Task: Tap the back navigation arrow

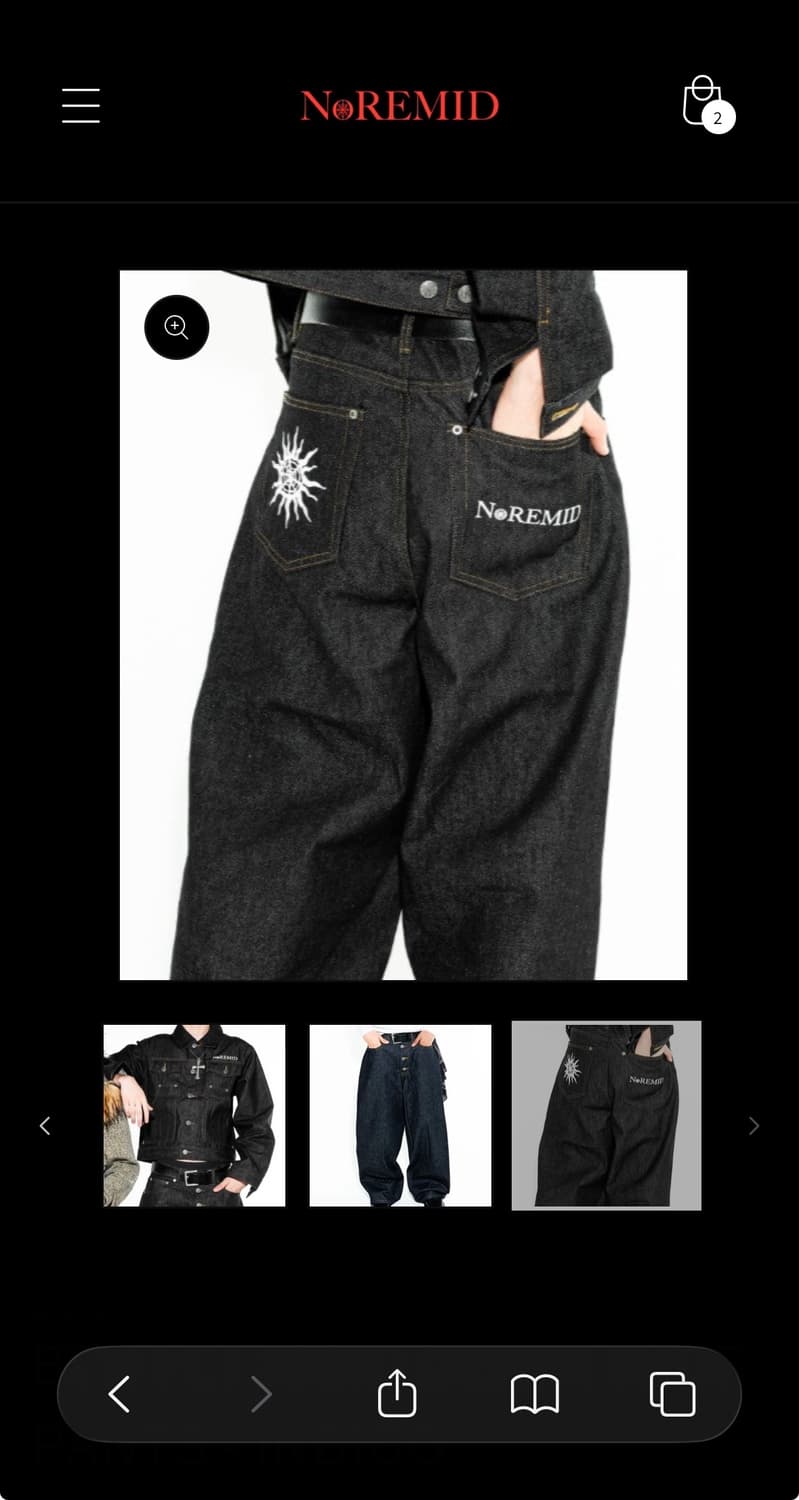Action: coord(118,1393)
